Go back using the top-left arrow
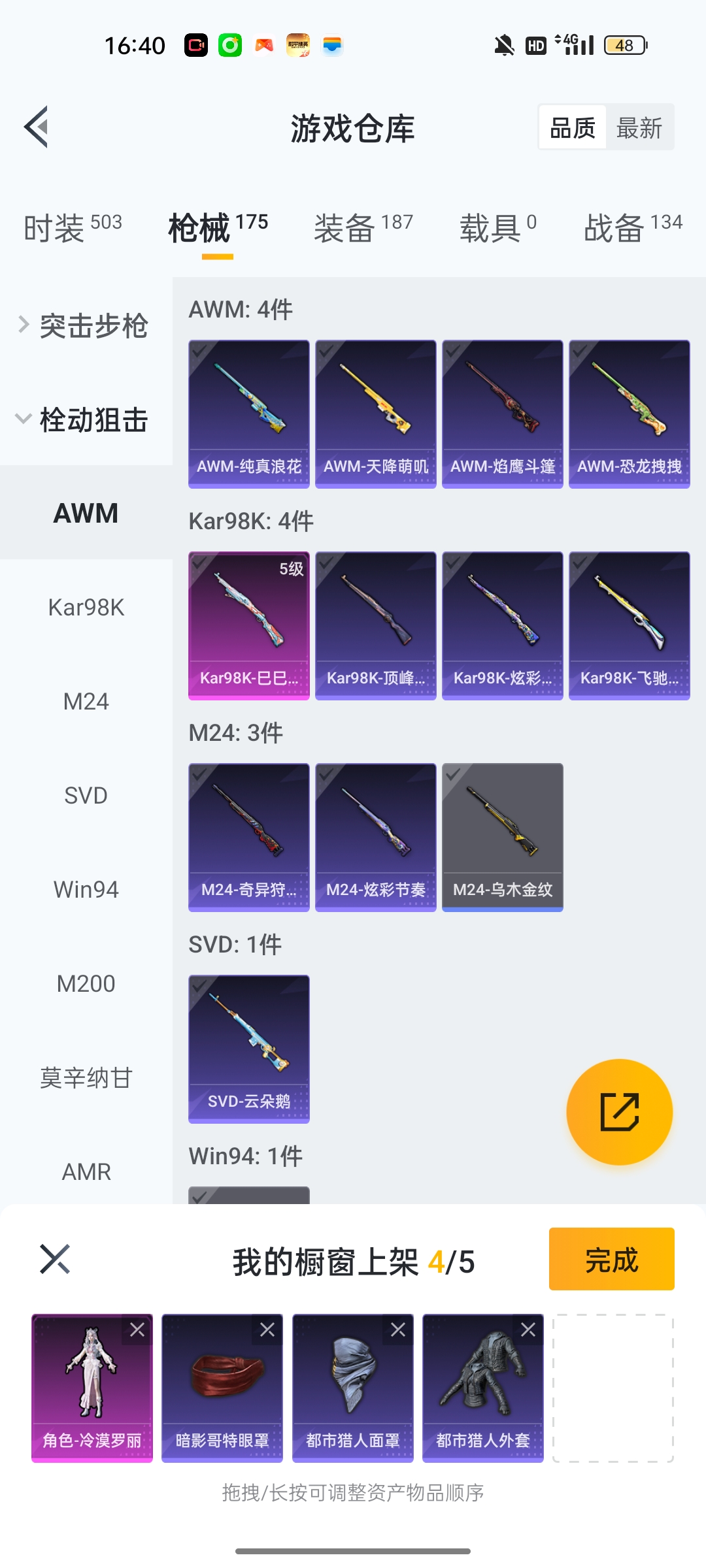The width and height of the screenshot is (706, 1568). 37,127
